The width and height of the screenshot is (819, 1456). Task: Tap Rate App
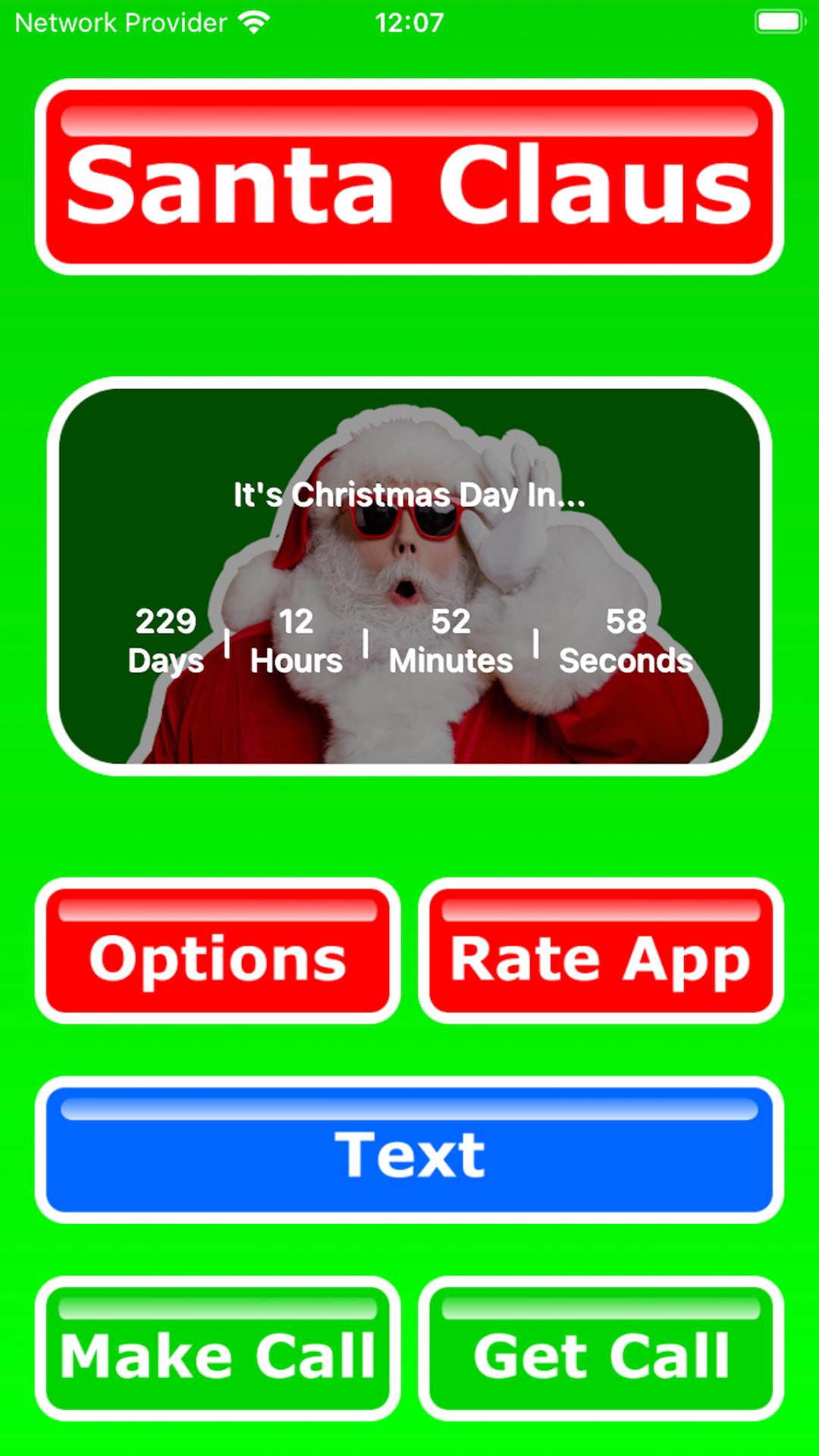[x=601, y=951]
